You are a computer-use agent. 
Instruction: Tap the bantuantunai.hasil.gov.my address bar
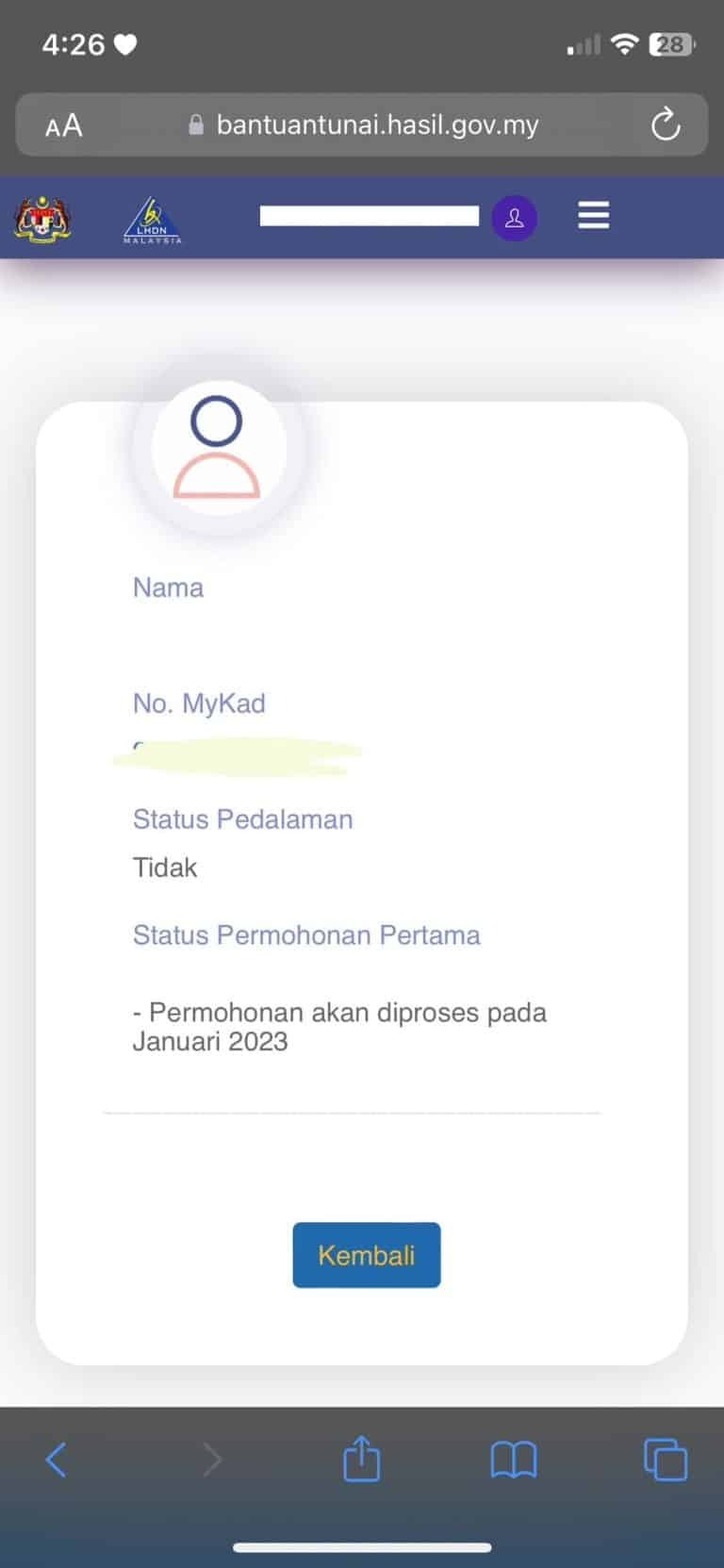tap(377, 124)
